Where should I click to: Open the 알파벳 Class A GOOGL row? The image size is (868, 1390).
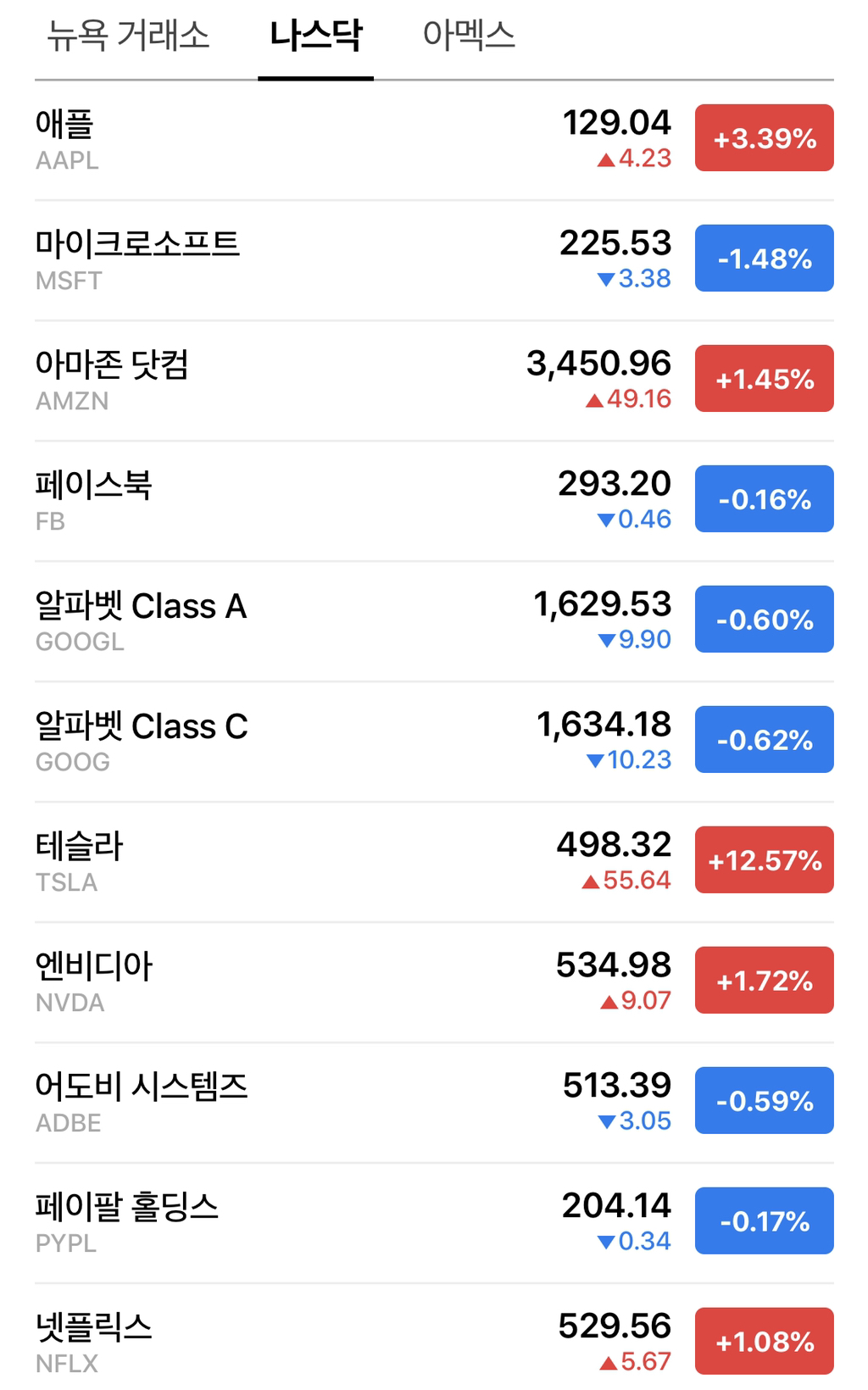click(x=434, y=621)
